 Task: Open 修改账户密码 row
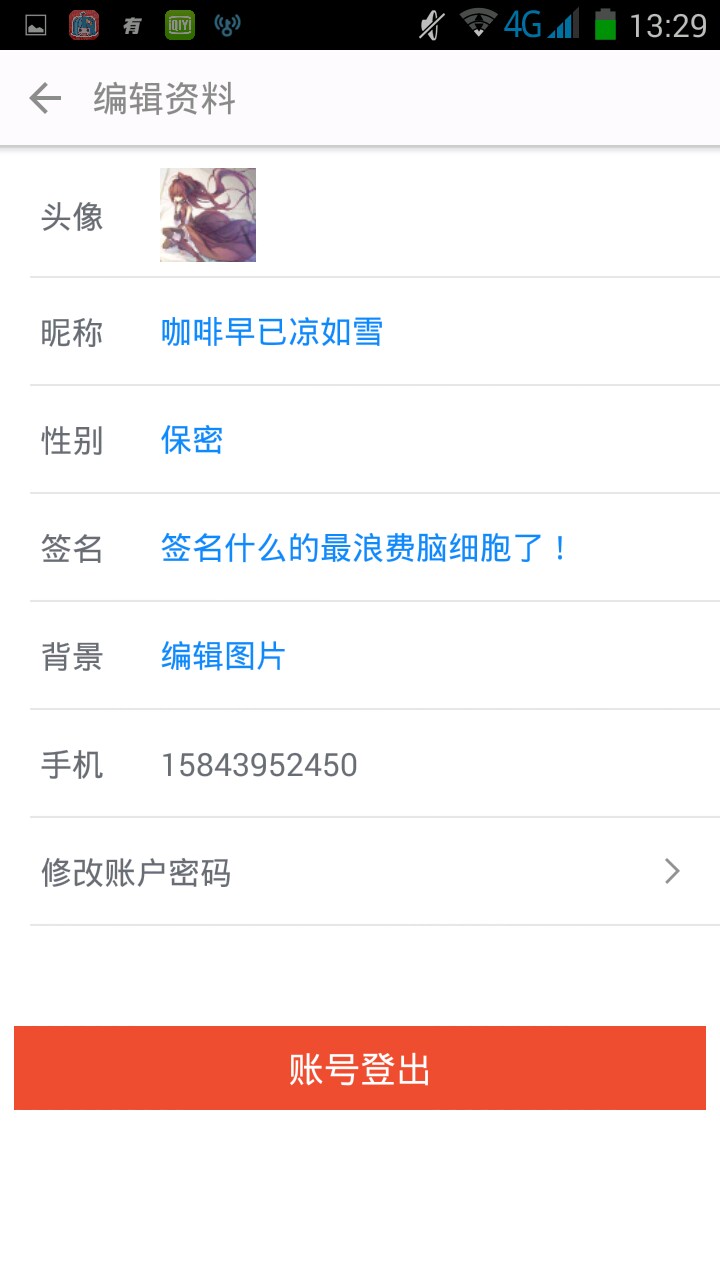coord(360,872)
